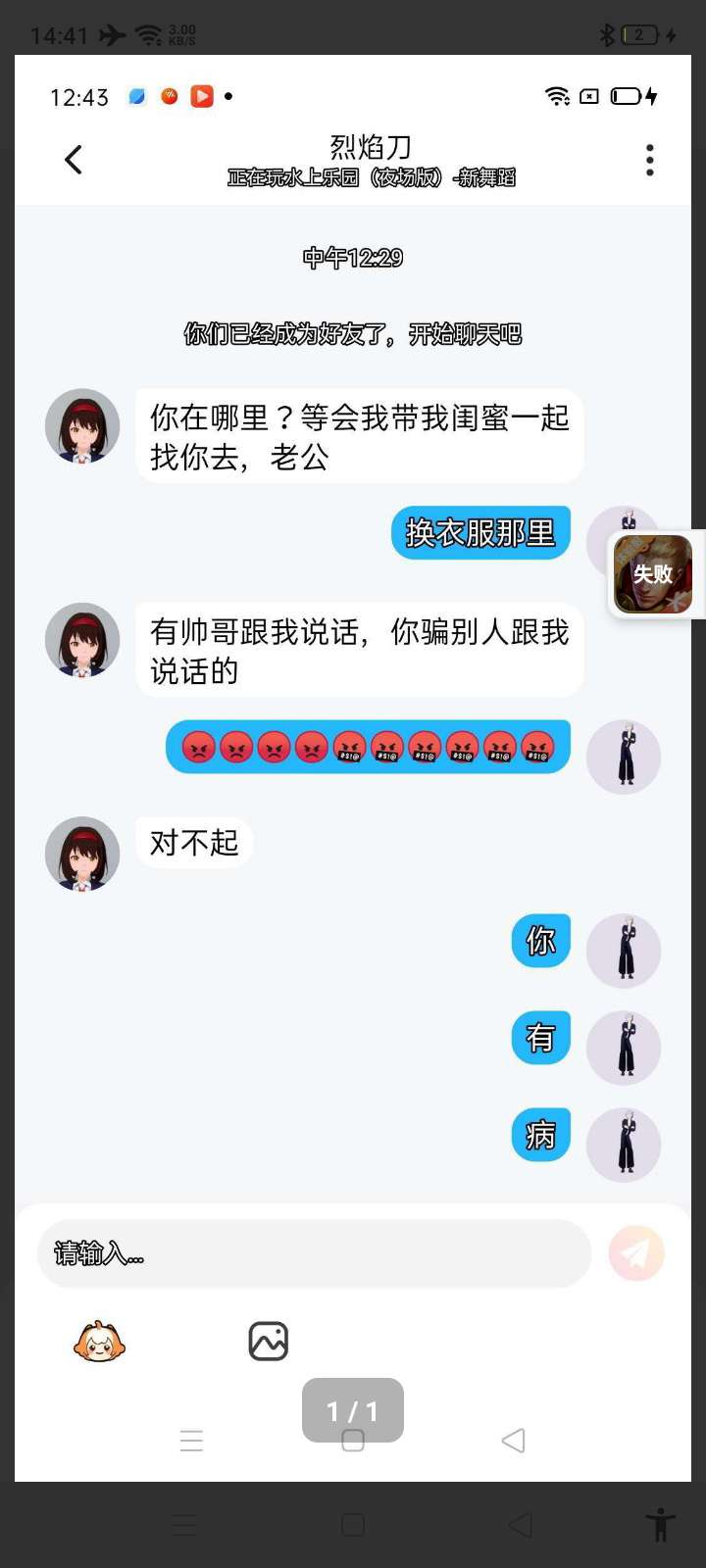Open the floating game widget labeled 失败
706x1568 pixels.
click(x=653, y=574)
